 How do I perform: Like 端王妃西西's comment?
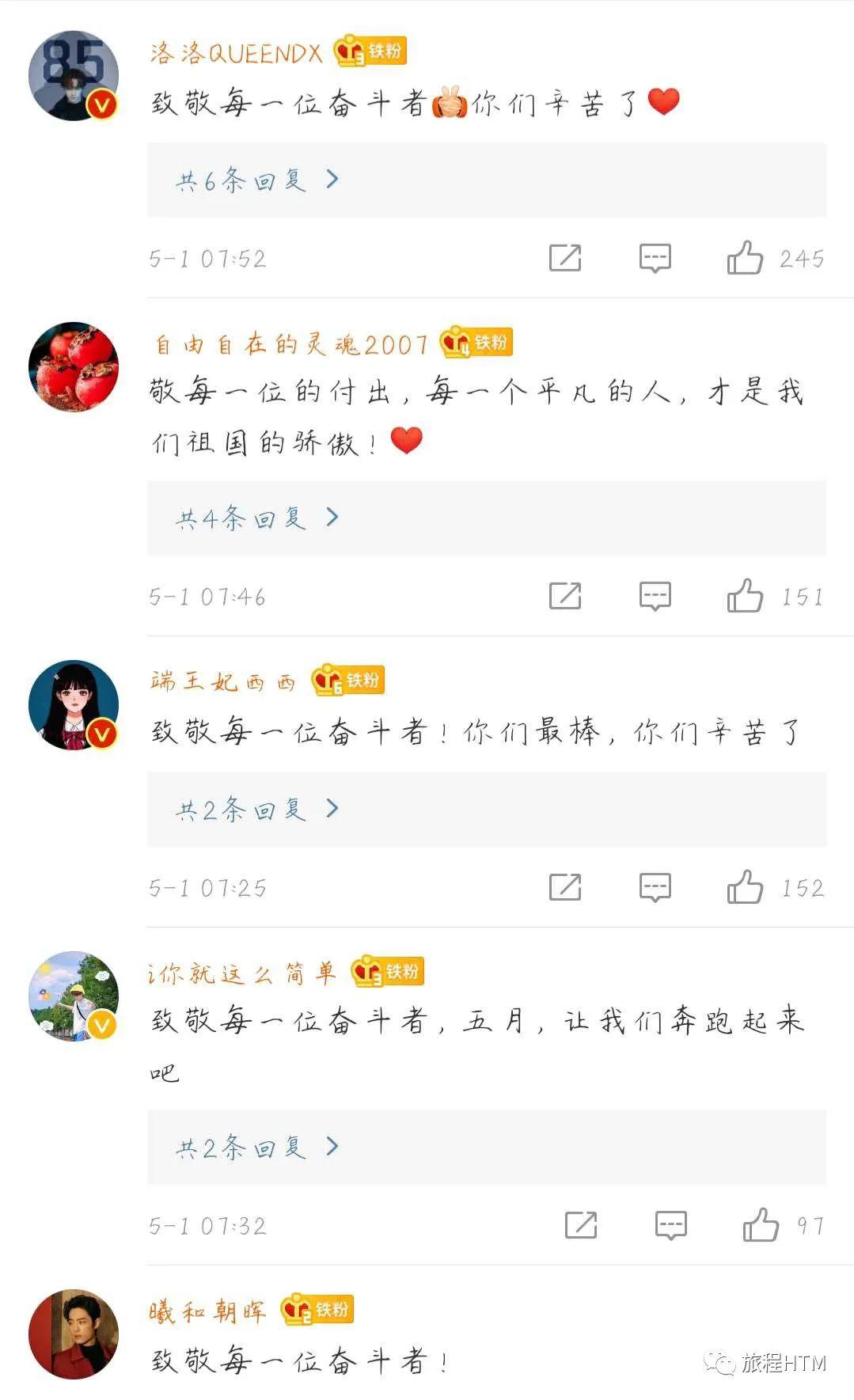click(x=745, y=887)
